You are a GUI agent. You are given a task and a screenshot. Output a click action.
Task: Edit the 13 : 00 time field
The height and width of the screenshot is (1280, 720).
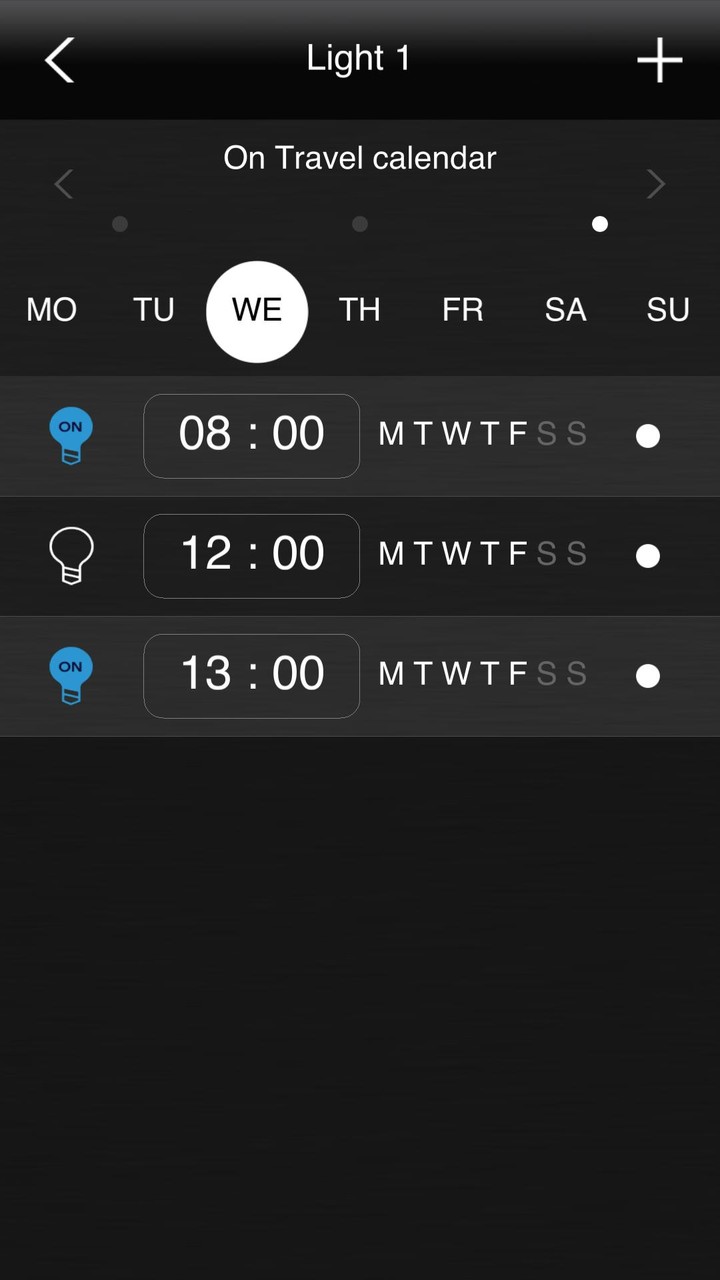[x=251, y=675]
